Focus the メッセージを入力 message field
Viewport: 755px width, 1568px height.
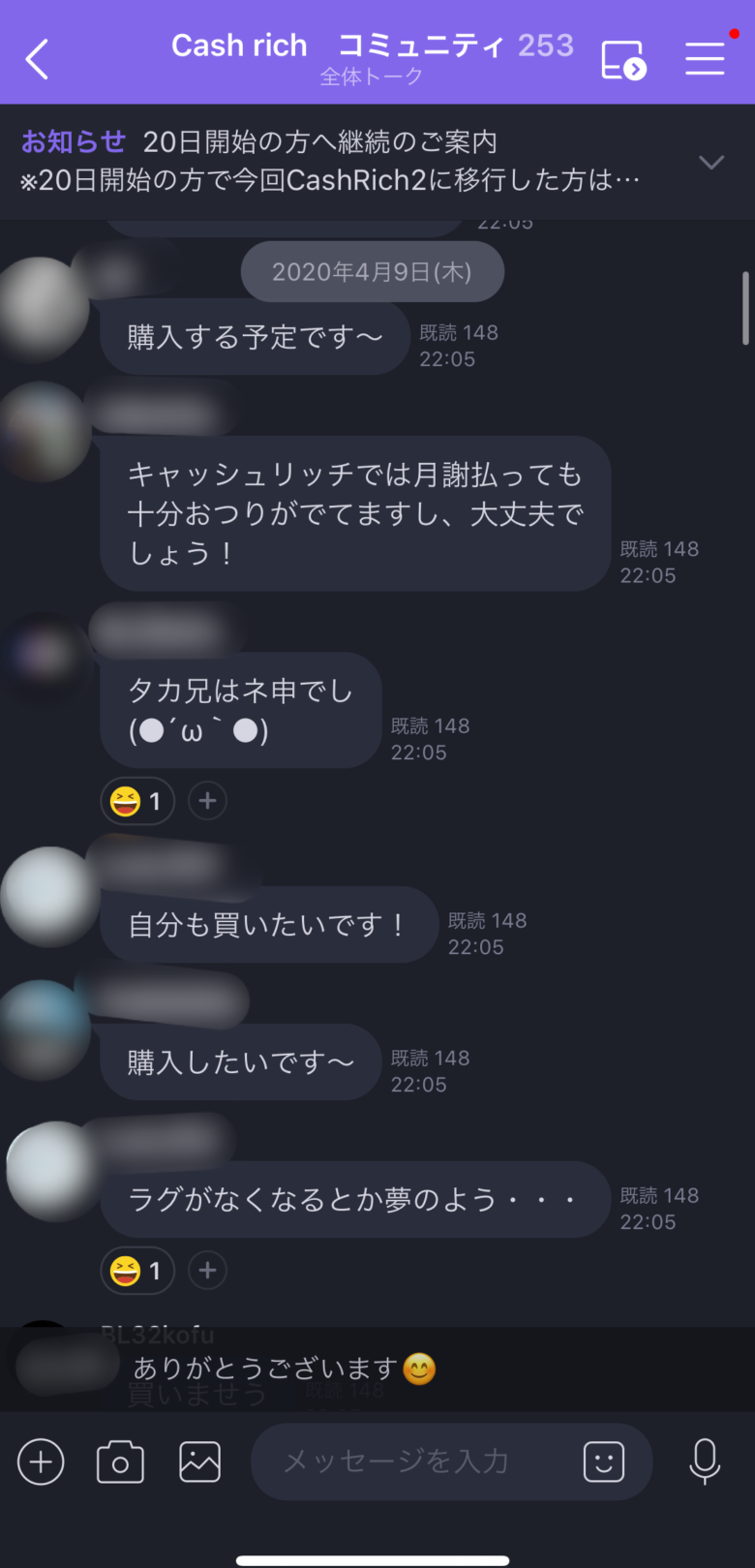407,1461
